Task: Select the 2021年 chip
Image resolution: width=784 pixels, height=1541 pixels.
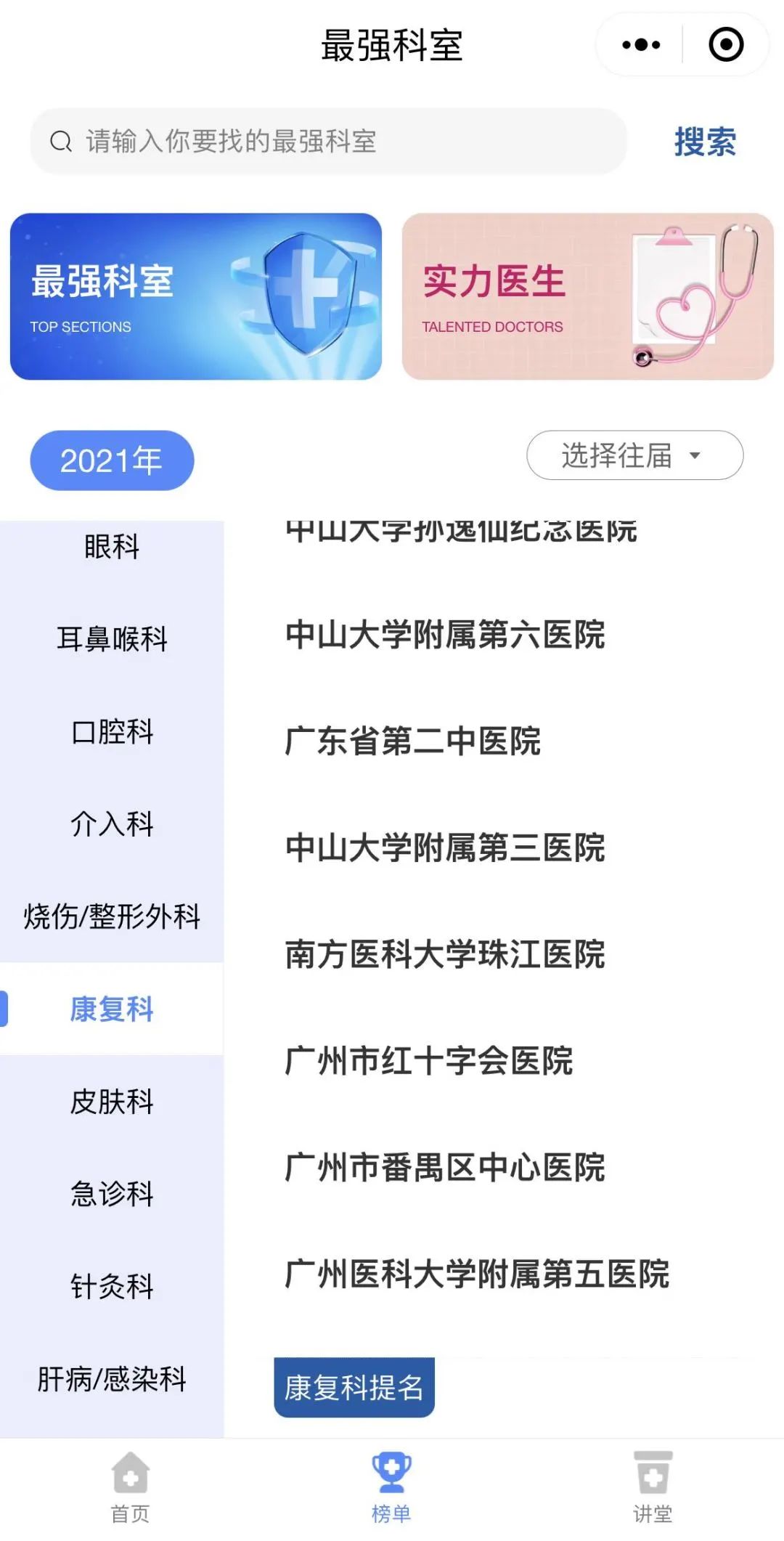Action: (x=112, y=460)
